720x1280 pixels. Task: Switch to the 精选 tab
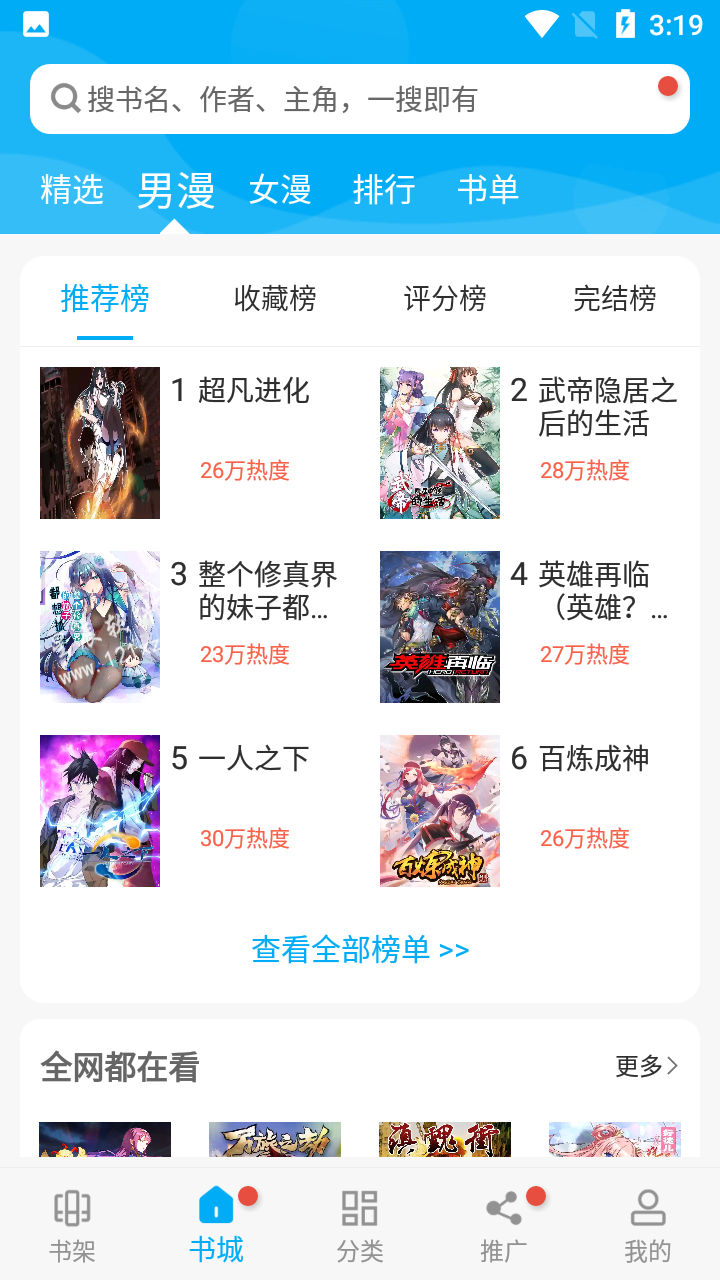(x=72, y=189)
